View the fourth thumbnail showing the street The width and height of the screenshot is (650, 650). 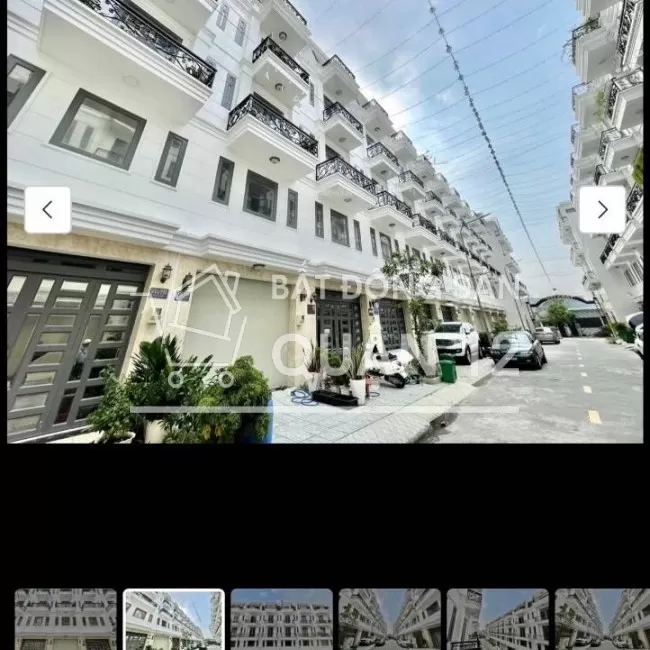tap(389, 619)
